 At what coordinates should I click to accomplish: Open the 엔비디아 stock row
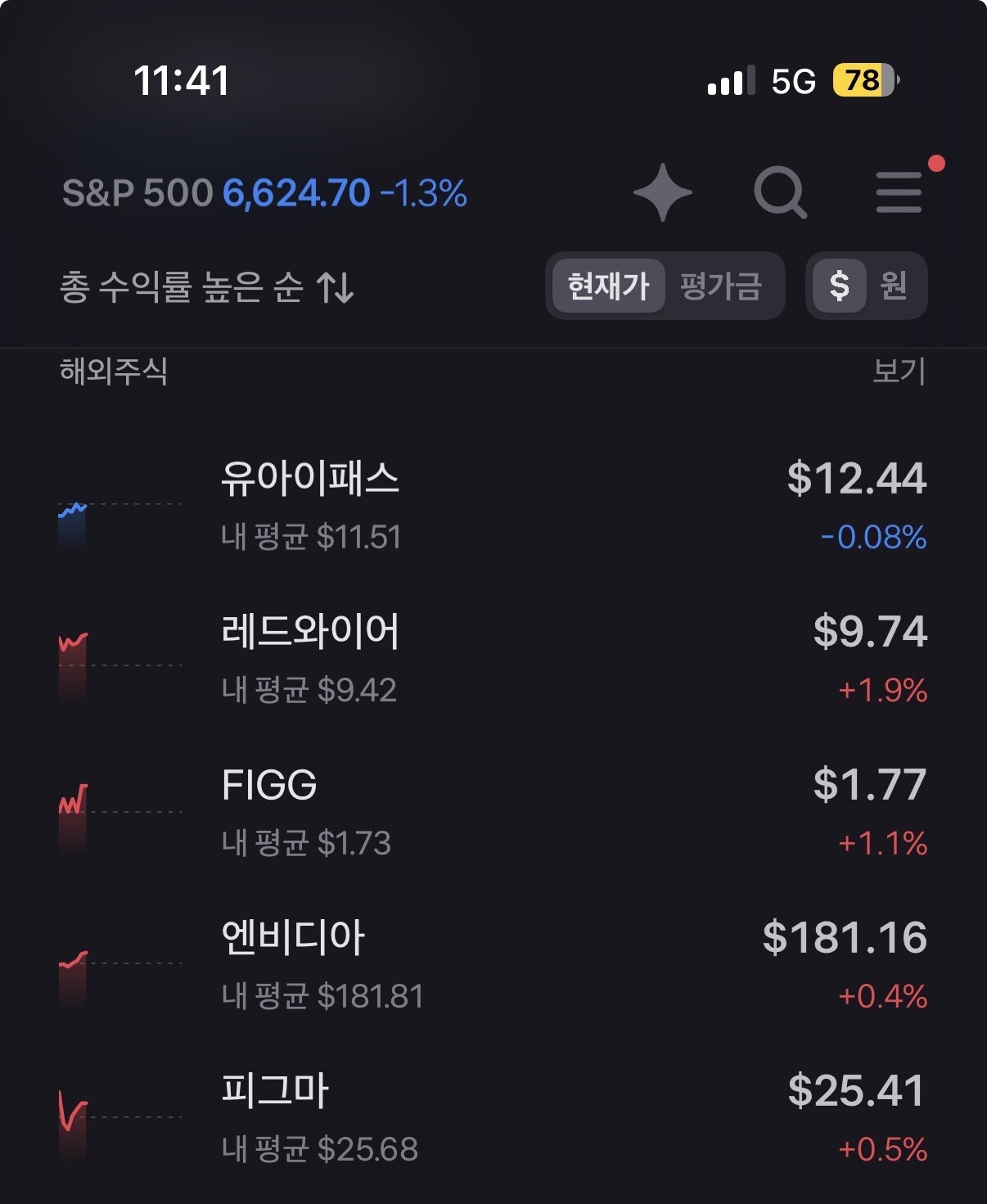(x=493, y=965)
